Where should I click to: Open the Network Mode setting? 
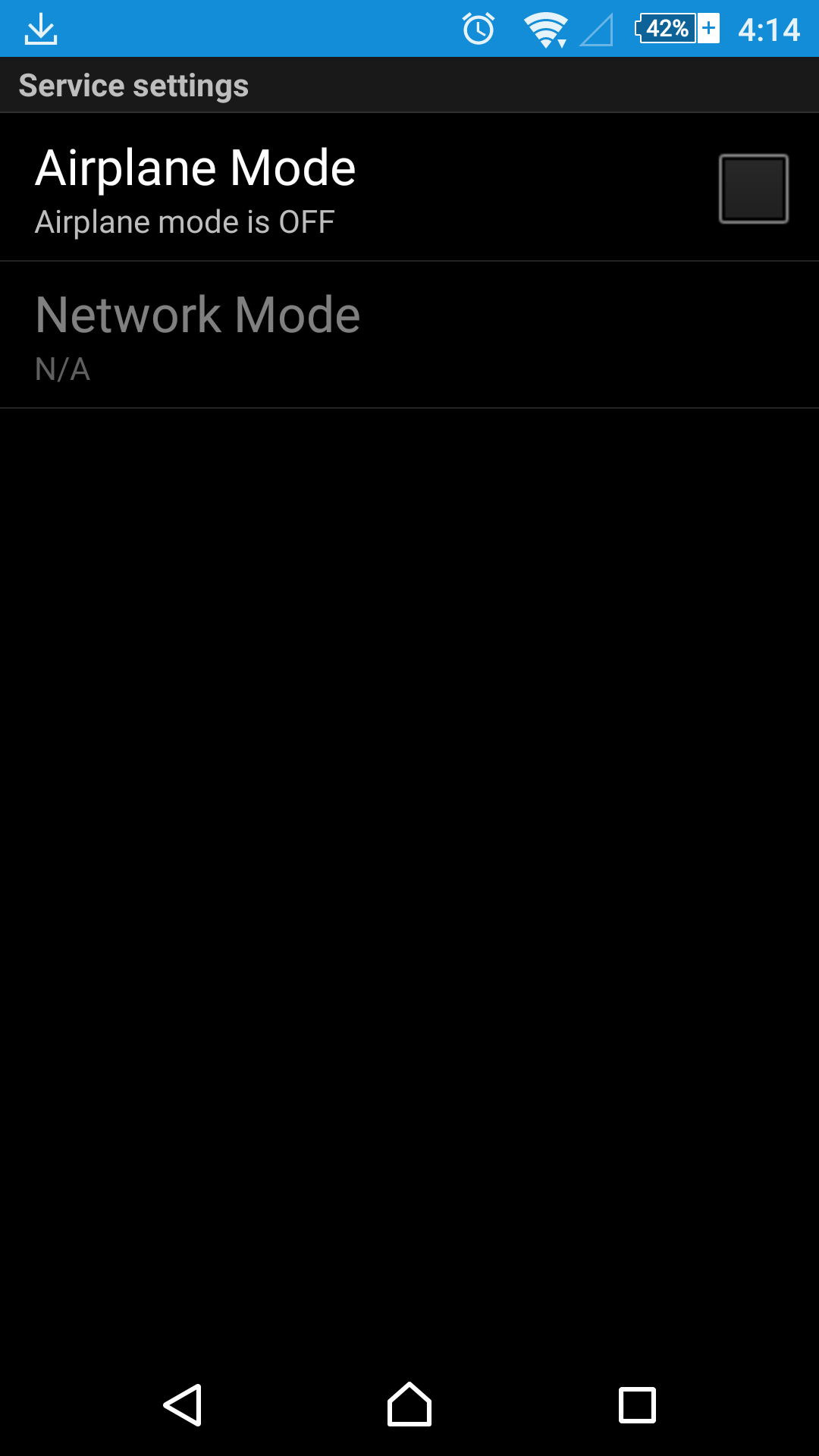(198, 335)
